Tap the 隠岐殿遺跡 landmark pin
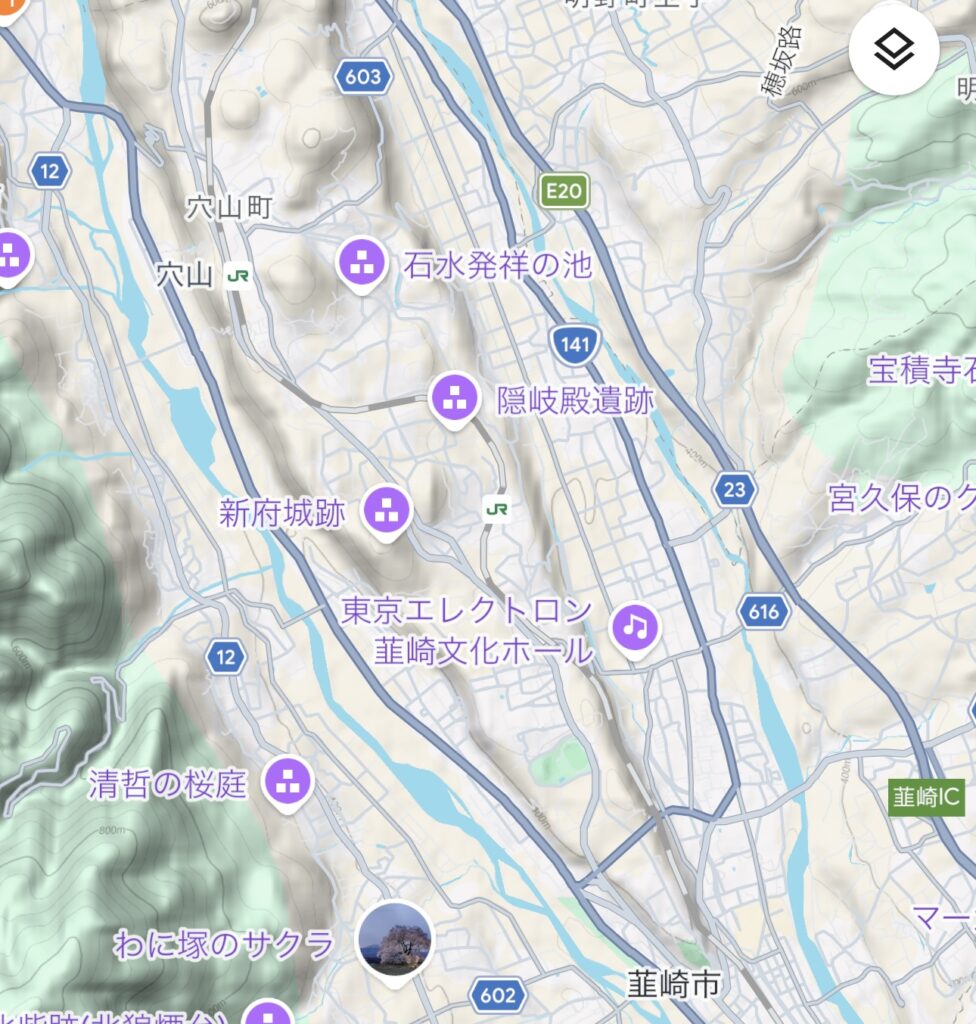 455,398
